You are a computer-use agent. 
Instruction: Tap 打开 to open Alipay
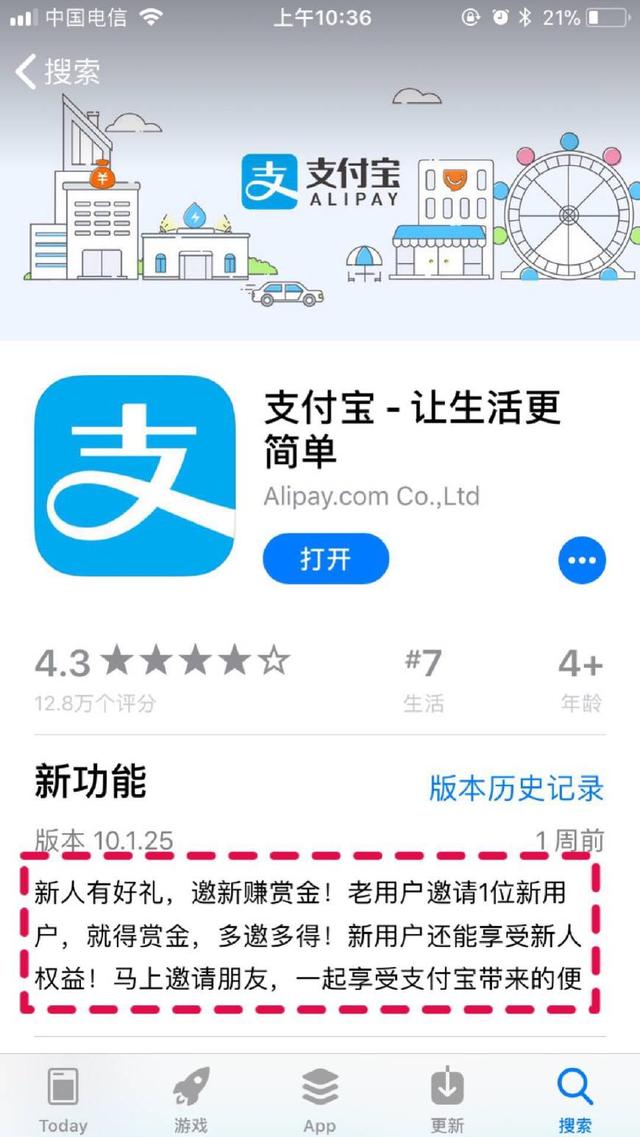pyautogui.click(x=326, y=559)
